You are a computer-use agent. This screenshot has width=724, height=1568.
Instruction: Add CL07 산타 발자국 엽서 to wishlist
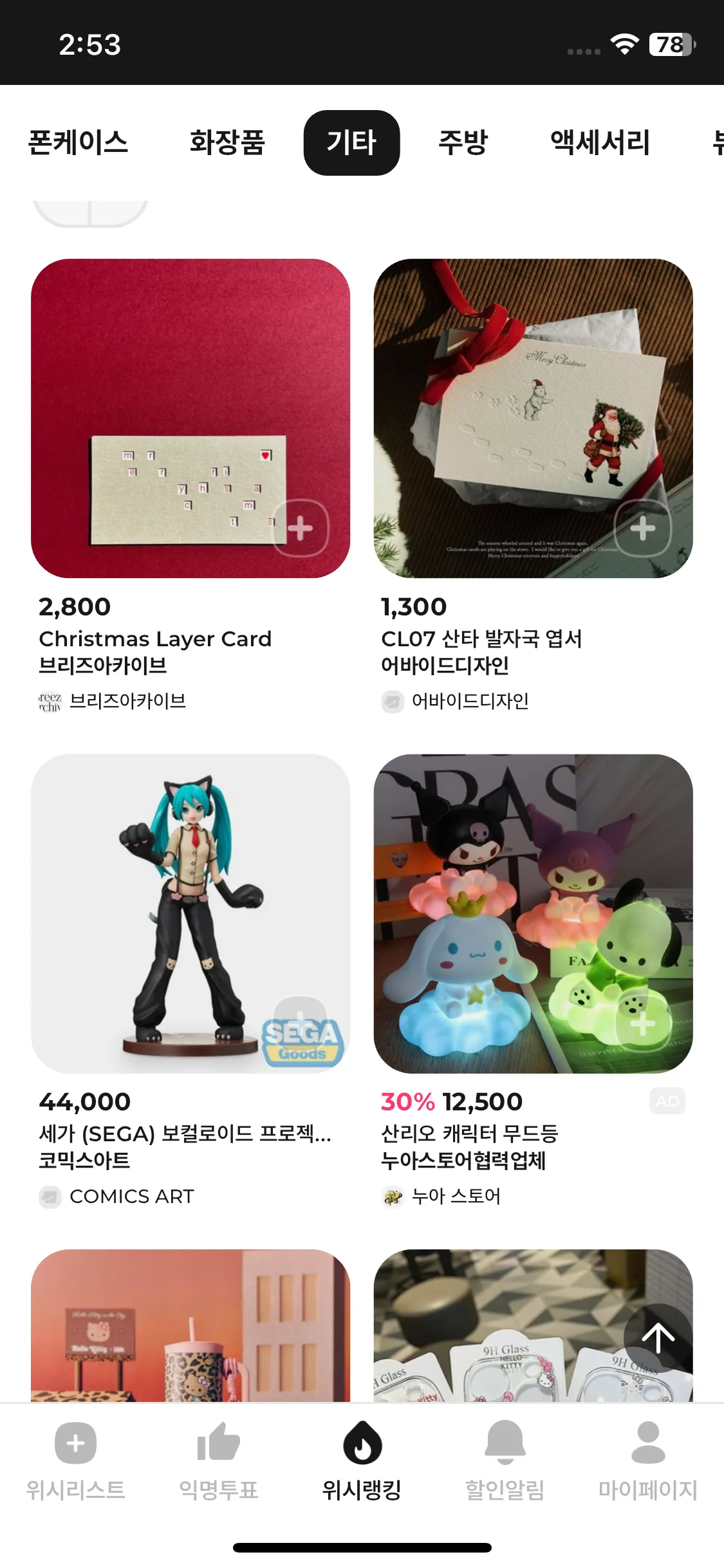coord(643,528)
